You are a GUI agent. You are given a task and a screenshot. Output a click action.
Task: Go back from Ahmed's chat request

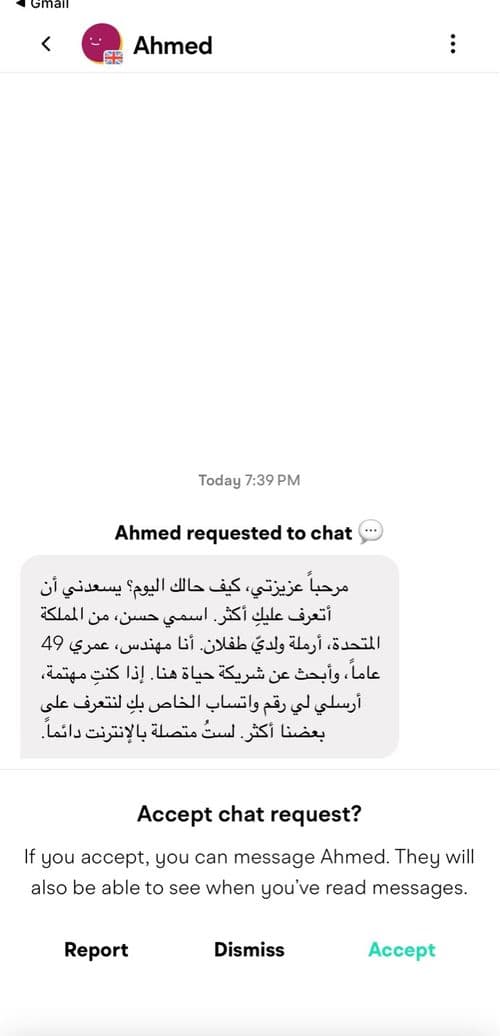click(46, 44)
